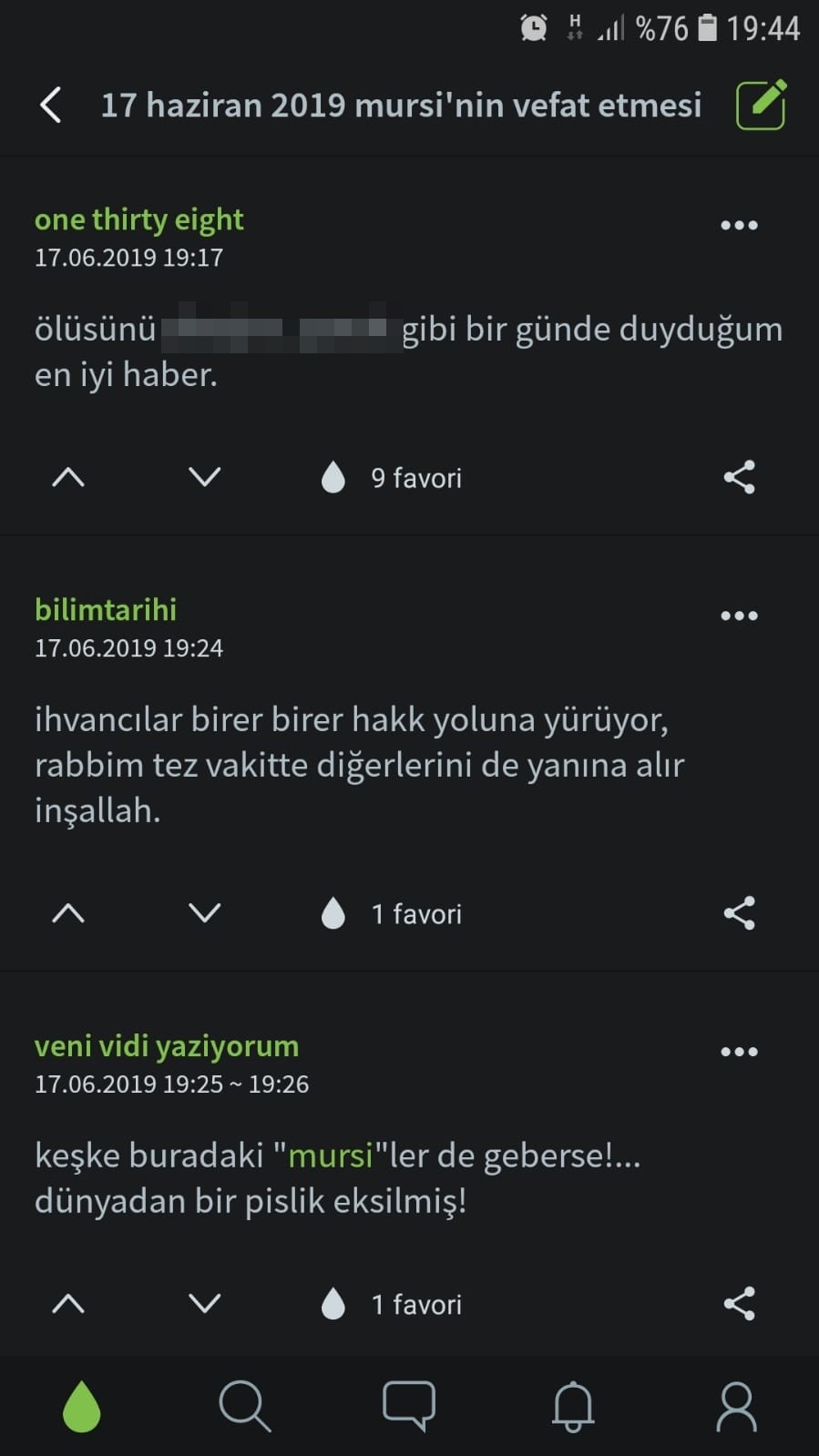Downvote the entry by one thirty eight
This screenshot has height=1456, width=819.
pyautogui.click(x=204, y=477)
